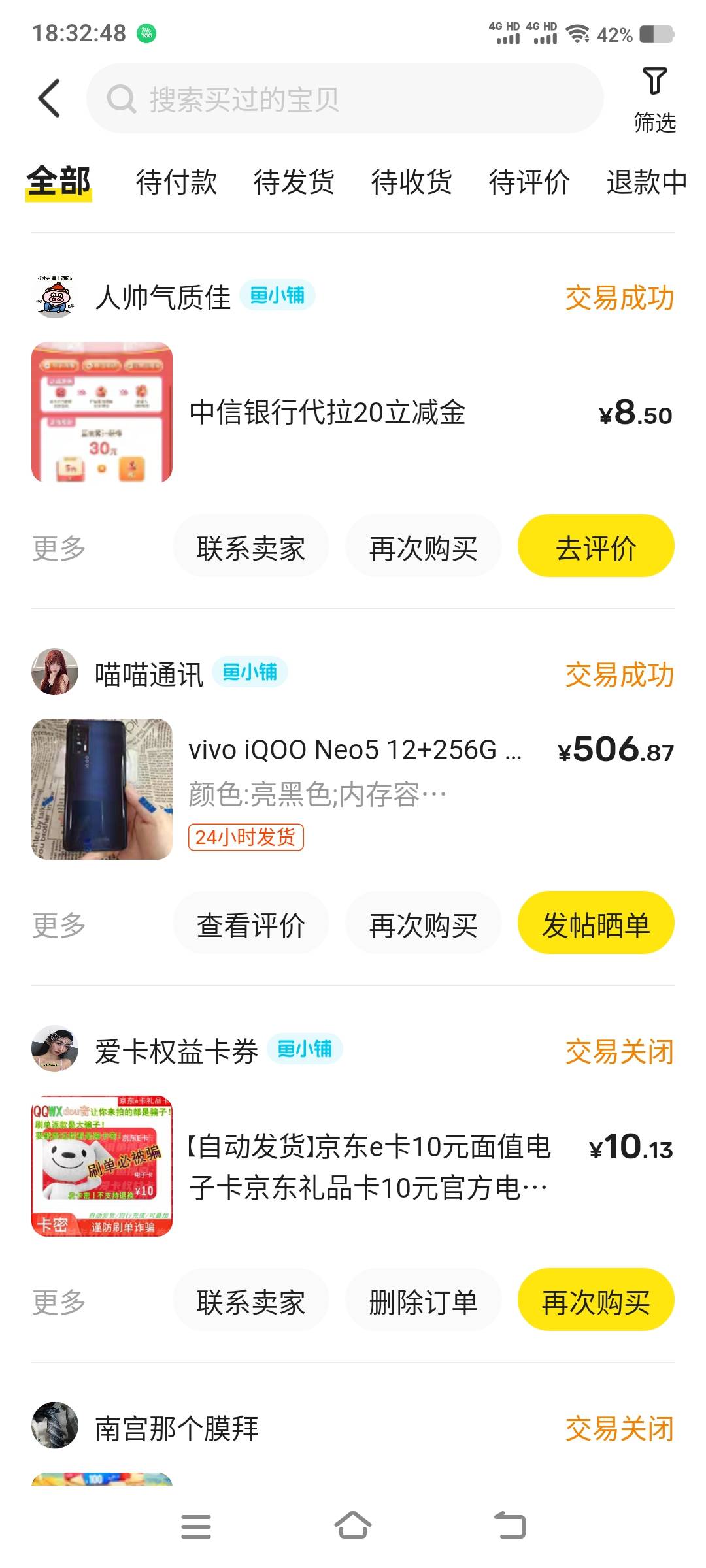Go back using the top-left arrow
The image size is (706, 1568).
[49, 99]
